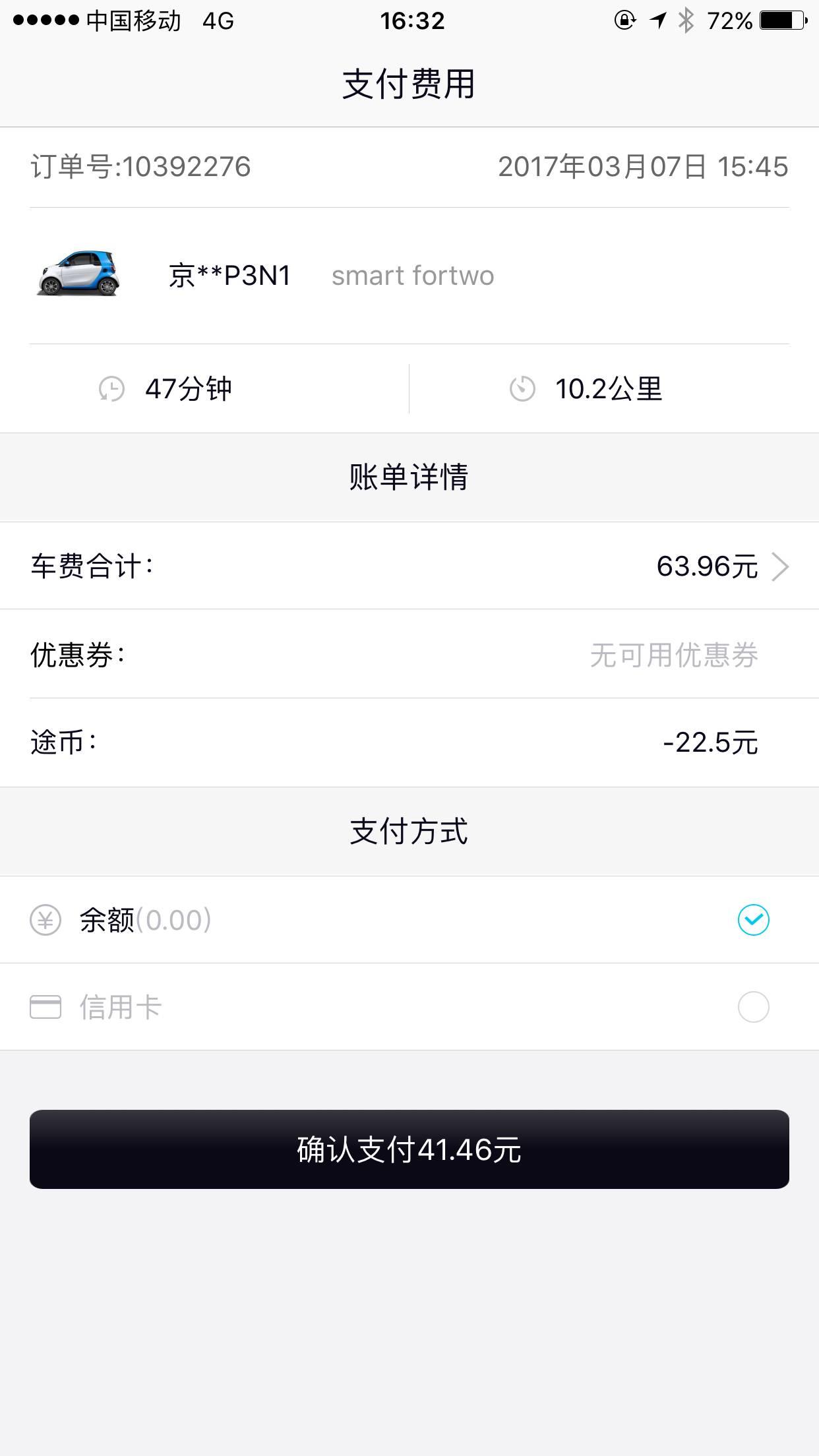The height and width of the screenshot is (1456, 819).
Task: Open the 优惠券 coupon selection row
Action: pyautogui.click(x=409, y=654)
